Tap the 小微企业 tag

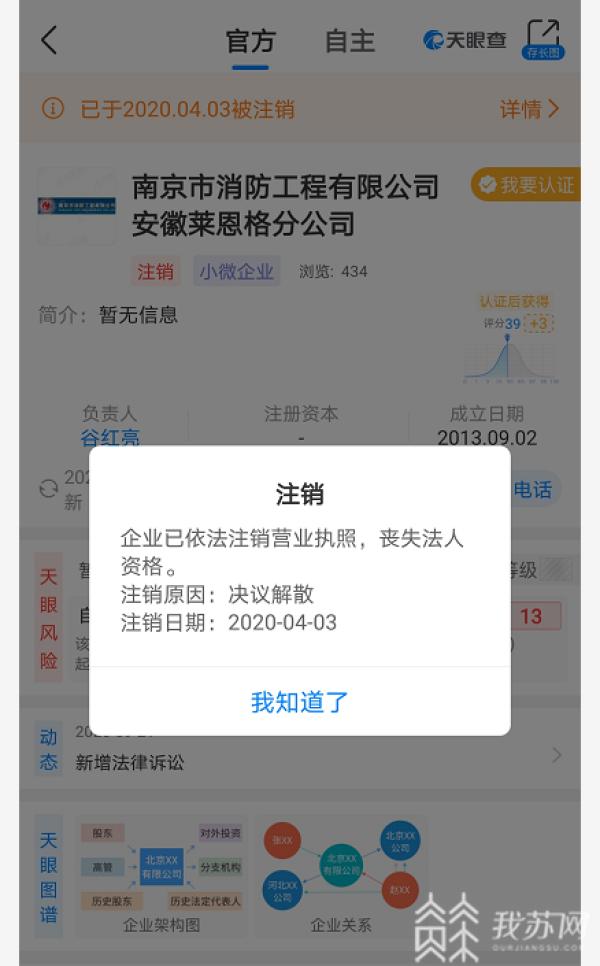[237, 271]
